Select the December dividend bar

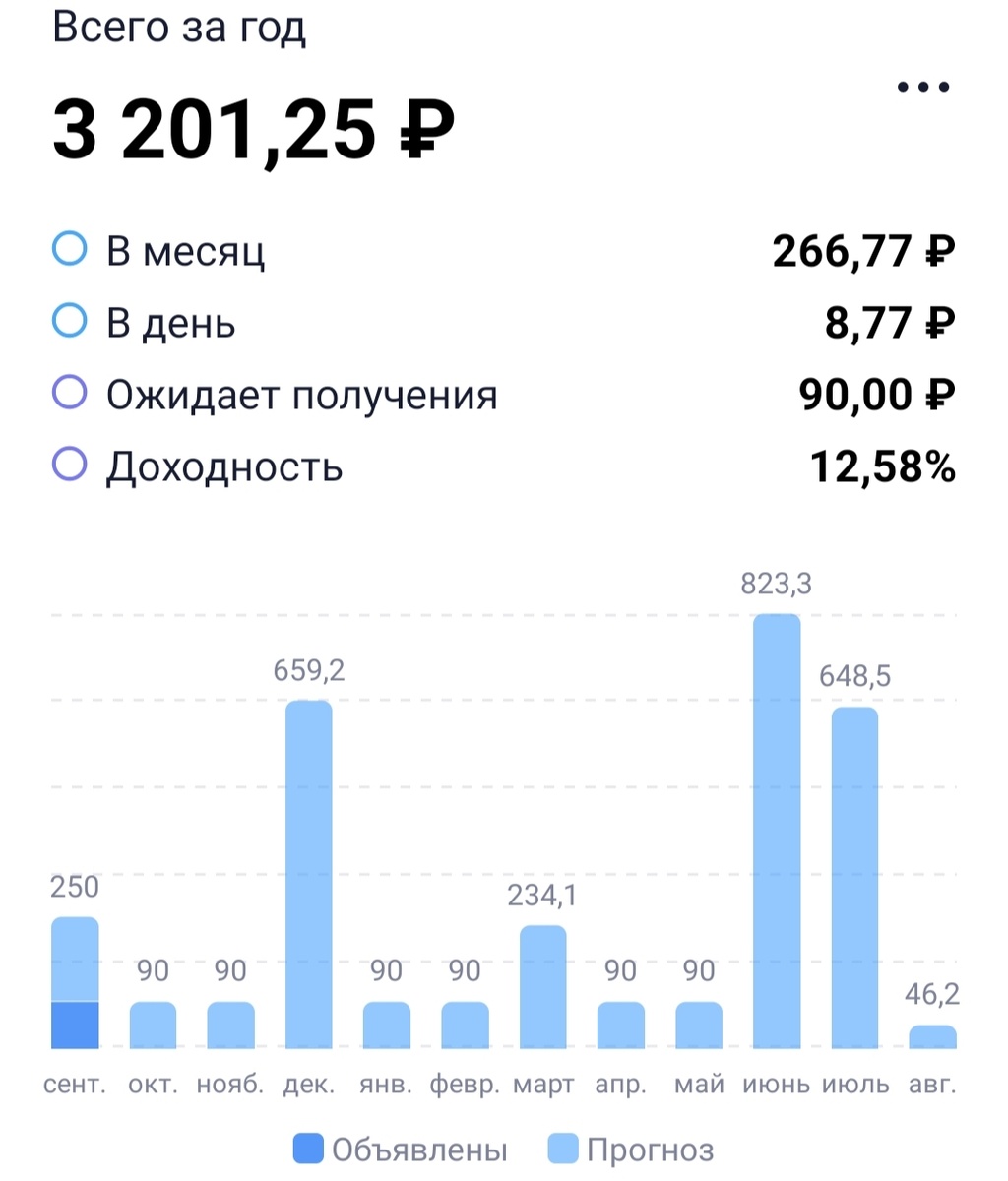click(x=309, y=874)
